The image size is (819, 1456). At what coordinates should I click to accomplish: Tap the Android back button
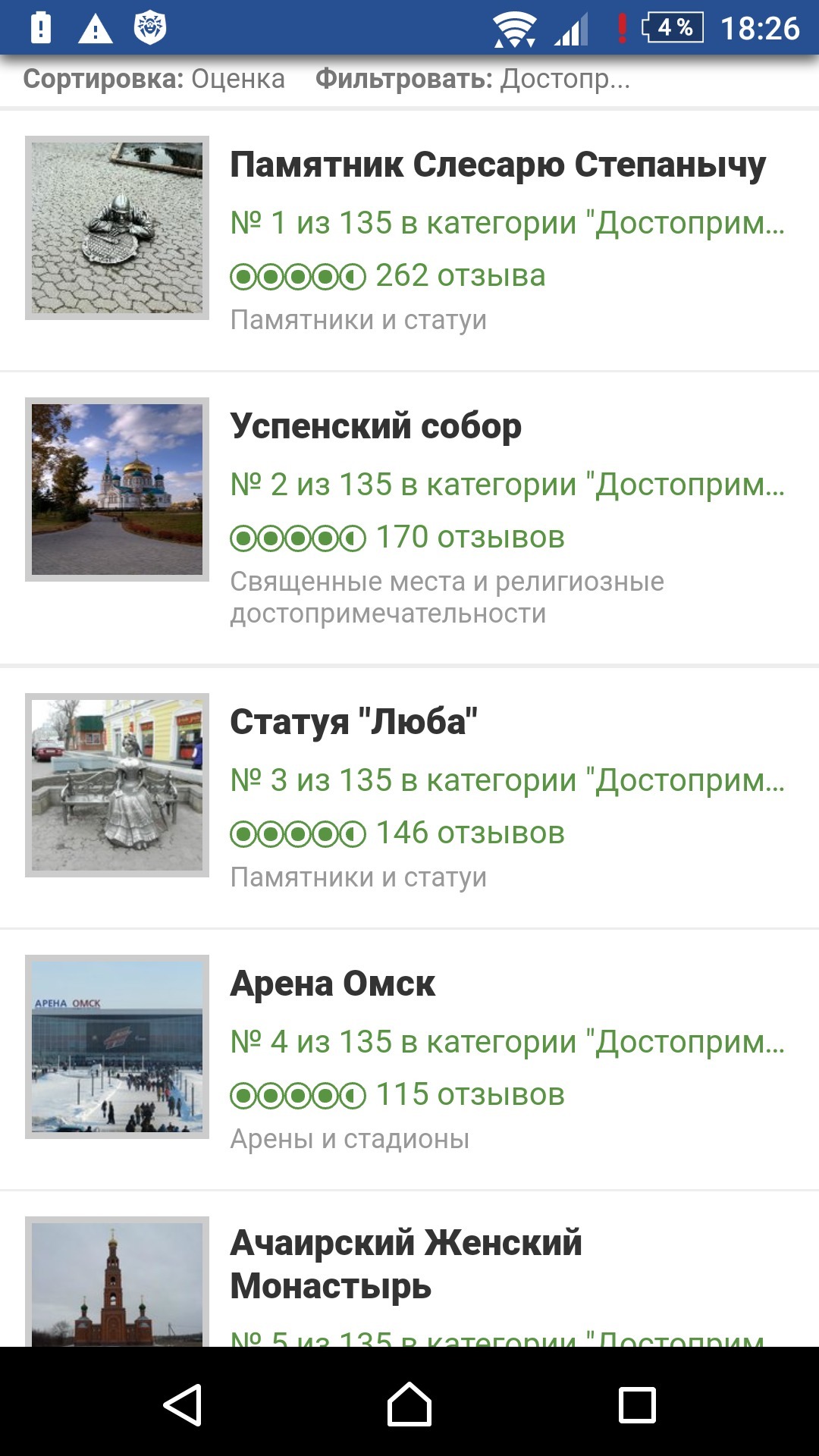182,1404
